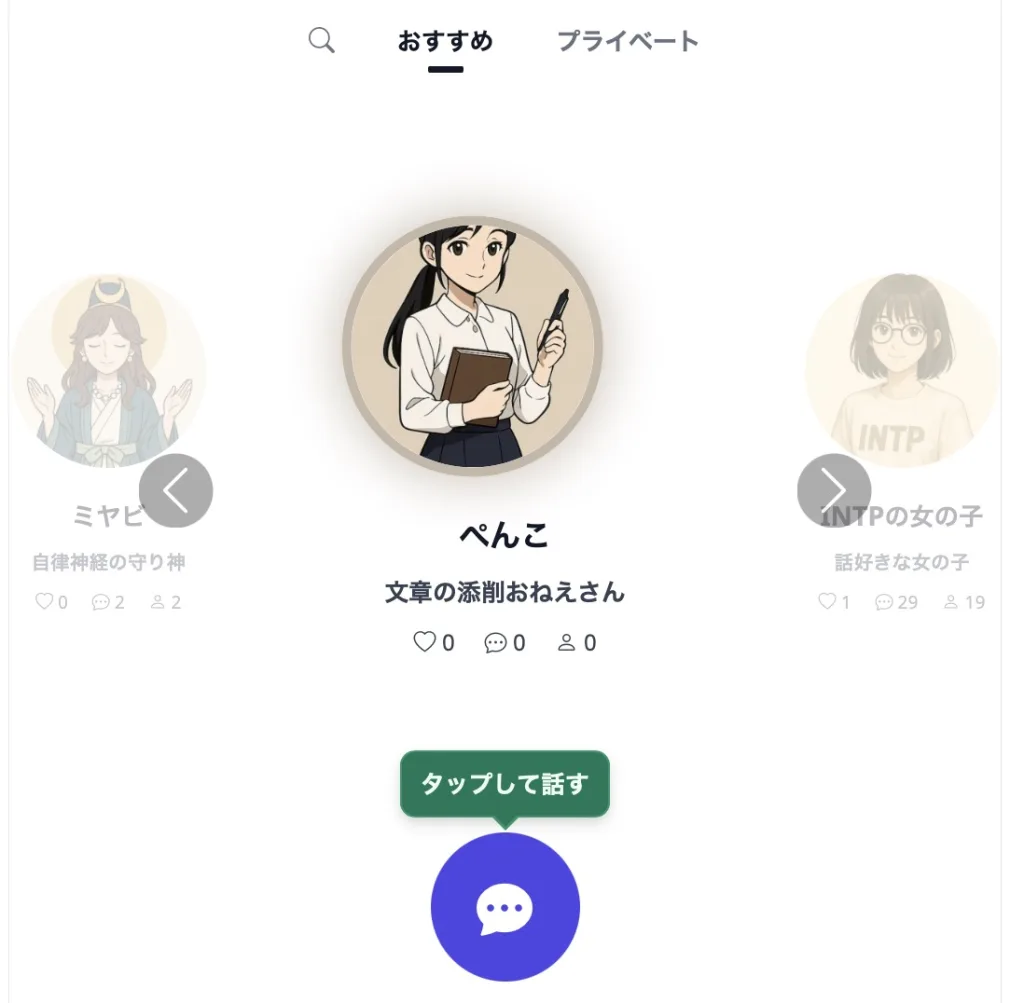The width and height of the screenshot is (1024, 1003).
Task: Select the INTPの女の子 character card
Action: coord(902,372)
